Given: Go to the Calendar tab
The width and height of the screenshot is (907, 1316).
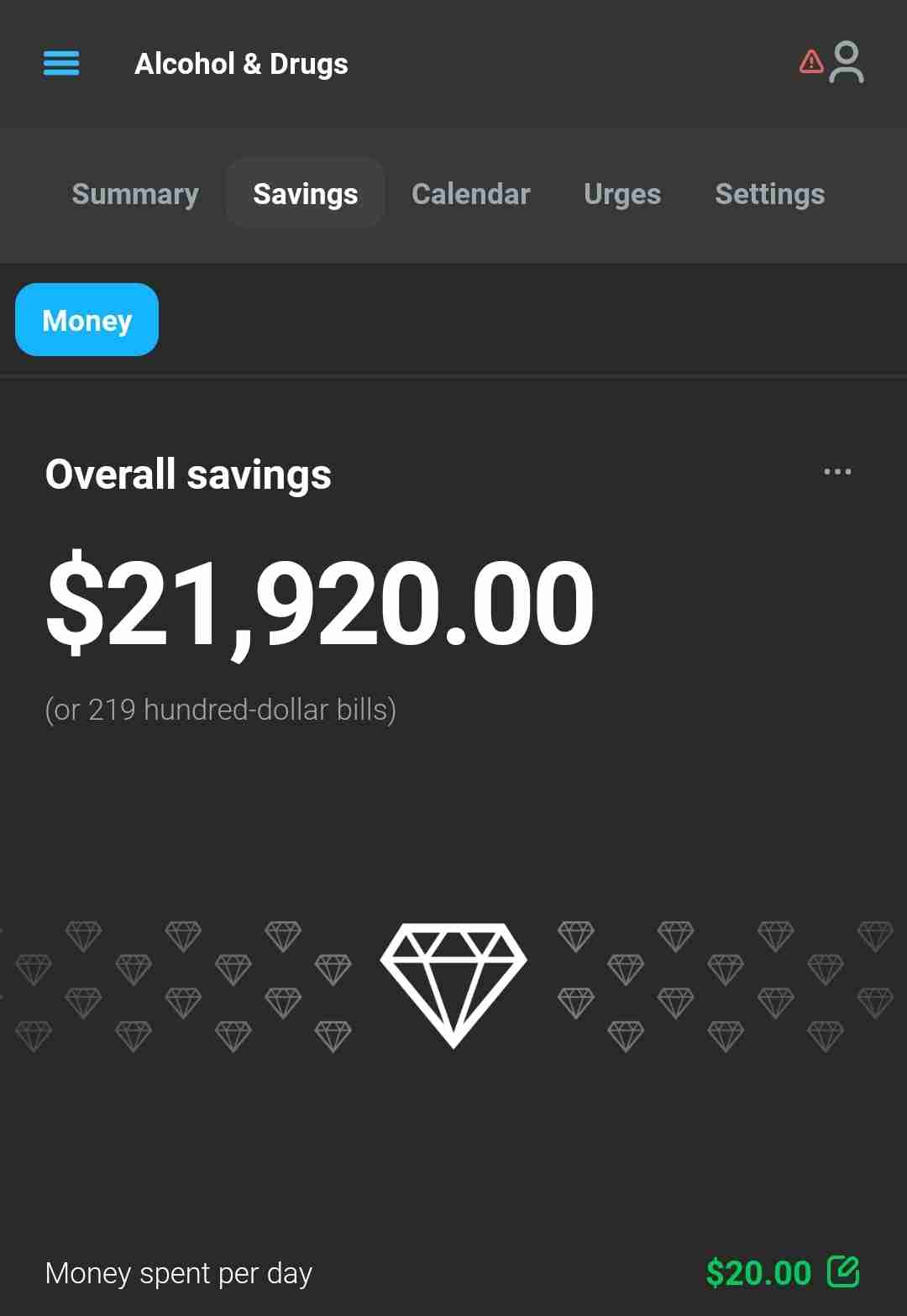Looking at the screenshot, I should [471, 194].
